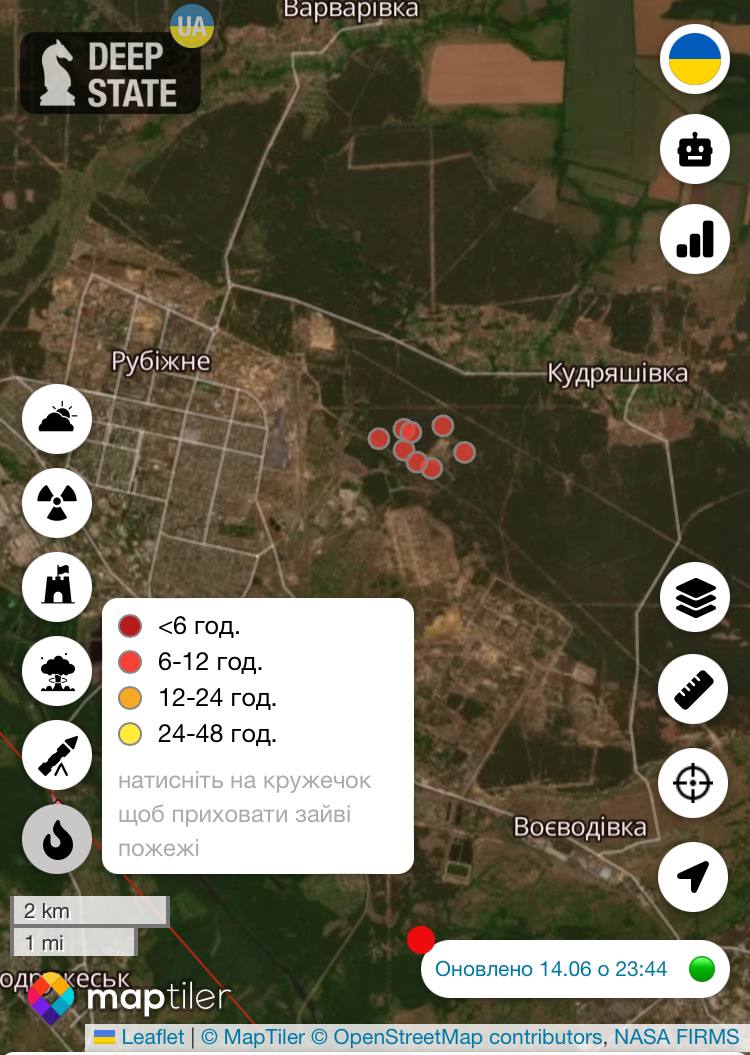Tap the crosshair target button
The width and height of the screenshot is (750, 1055).
tap(693, 782)
